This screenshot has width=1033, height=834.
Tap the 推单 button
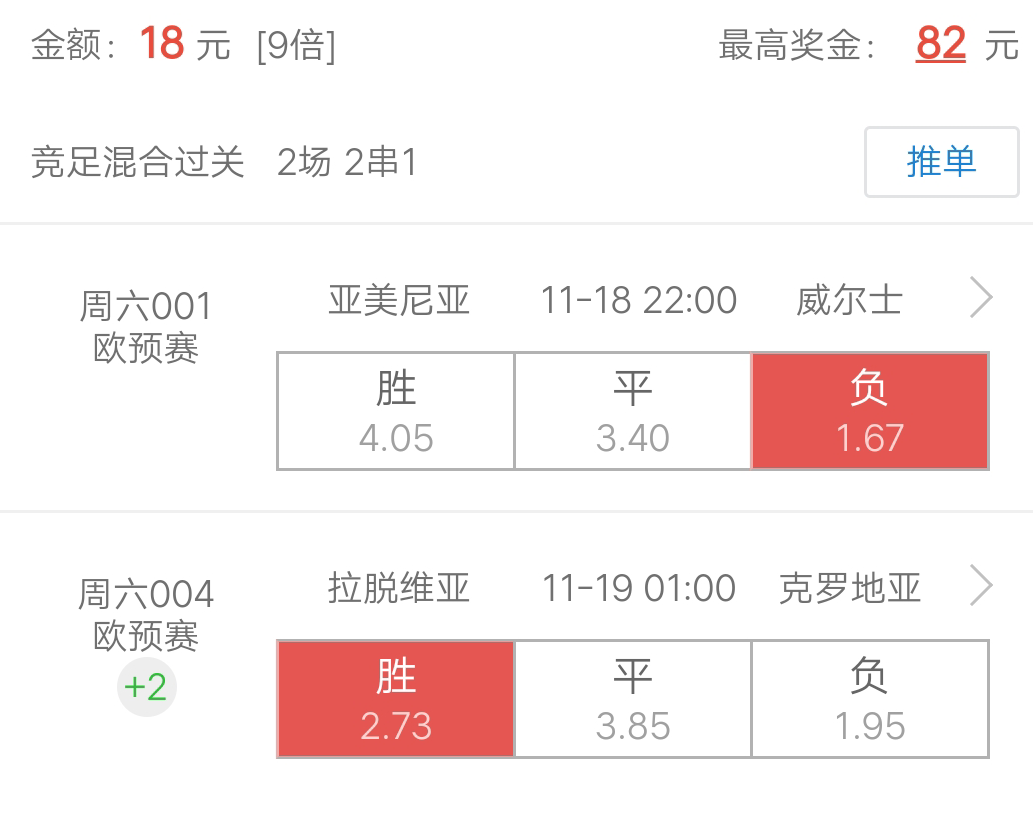(941, 161)
